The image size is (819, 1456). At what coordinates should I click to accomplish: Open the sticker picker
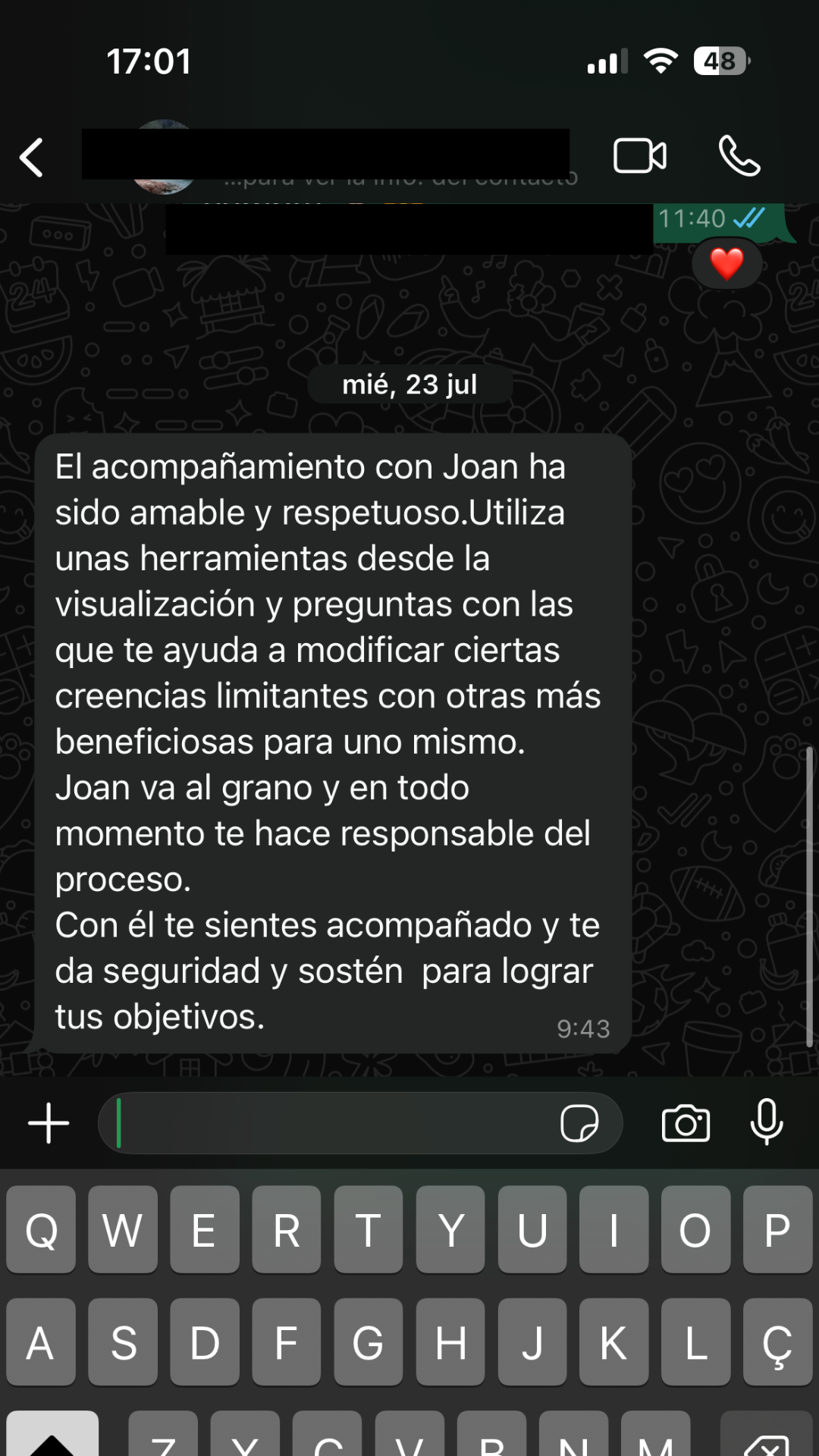[x=579, y=1123]
